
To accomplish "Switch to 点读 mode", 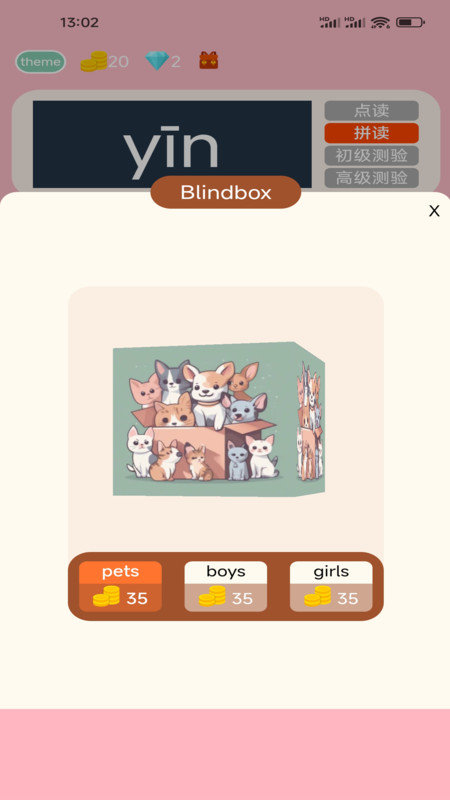I will [x=371, y=110].
